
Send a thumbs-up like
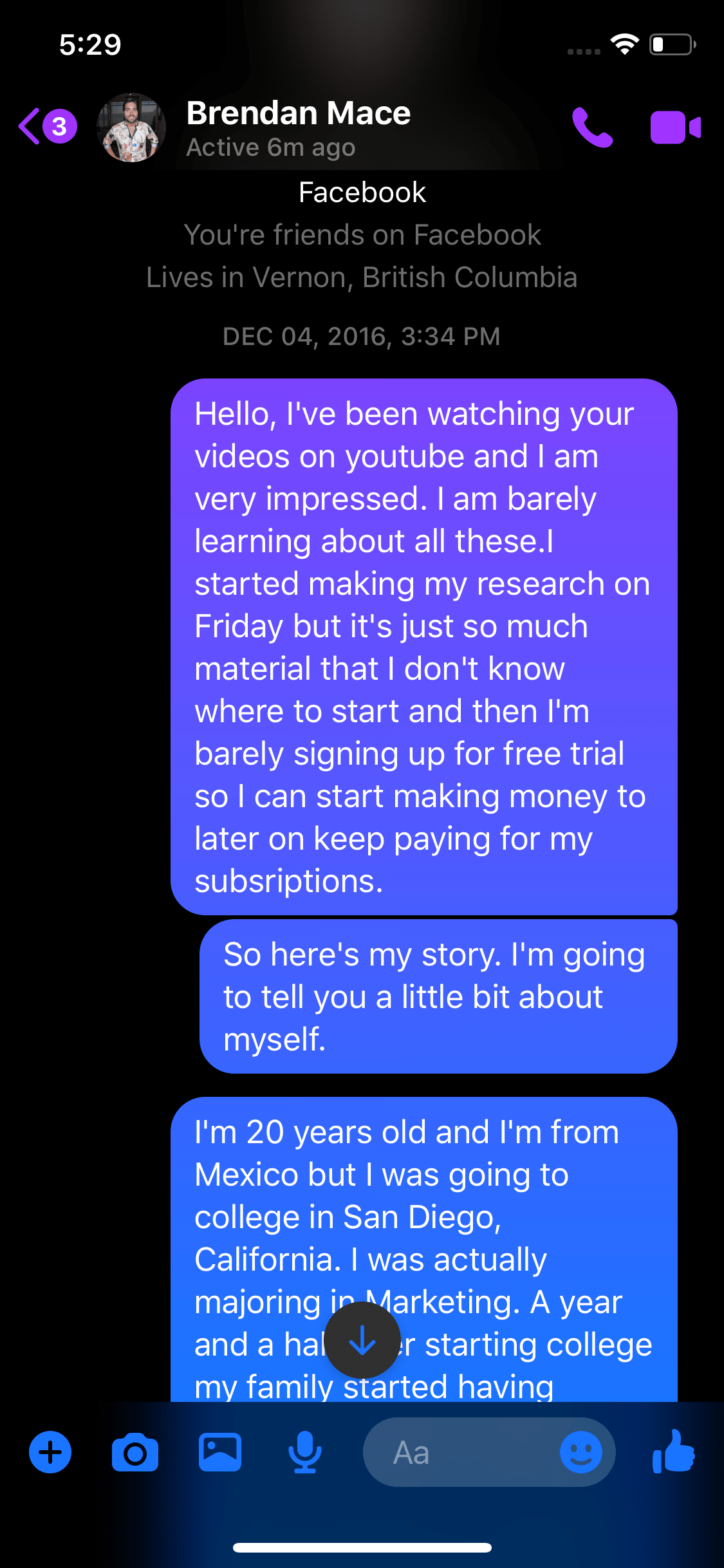674,1451
